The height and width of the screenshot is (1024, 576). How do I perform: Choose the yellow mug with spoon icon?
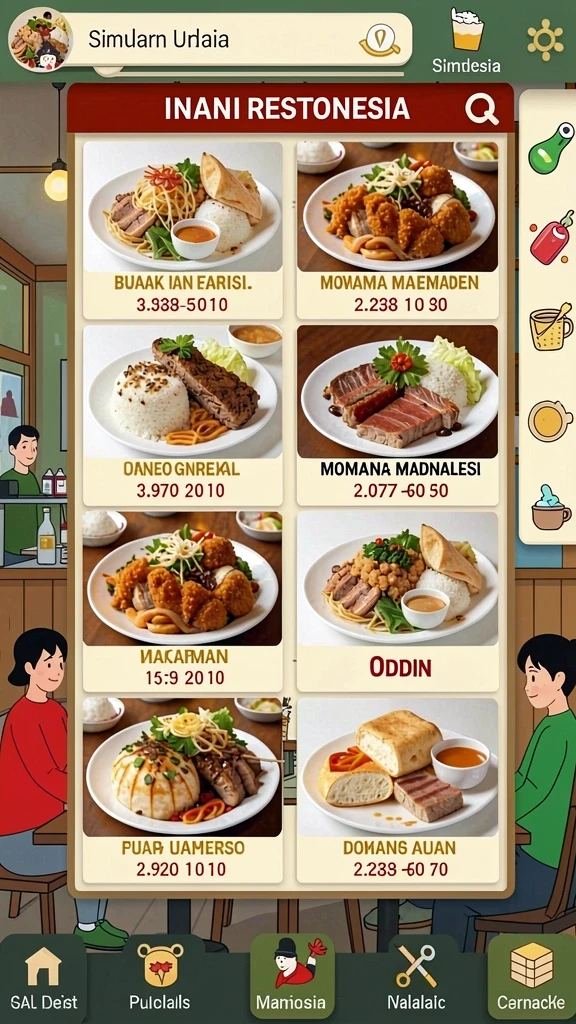tap(550, 327)
